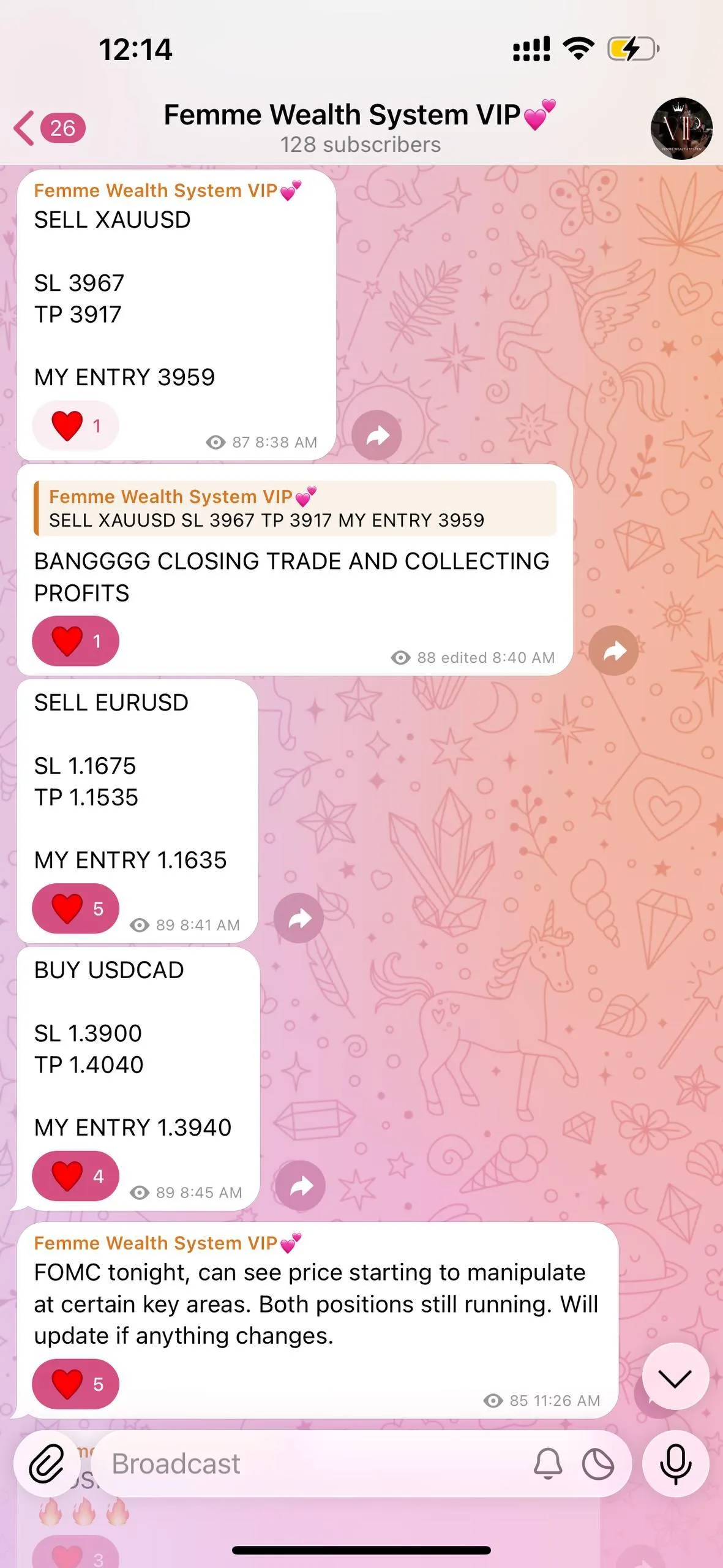Open the attachment paperclip menu
723x1568 pixels.
click(x=47, y=1464)
